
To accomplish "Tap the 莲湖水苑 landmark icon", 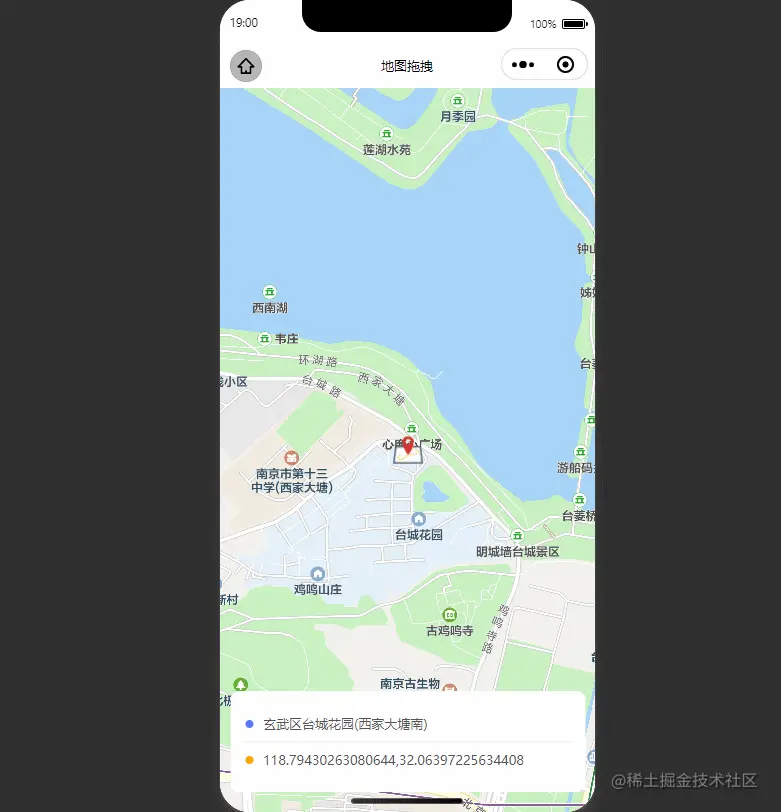I will tap(386, 133).
